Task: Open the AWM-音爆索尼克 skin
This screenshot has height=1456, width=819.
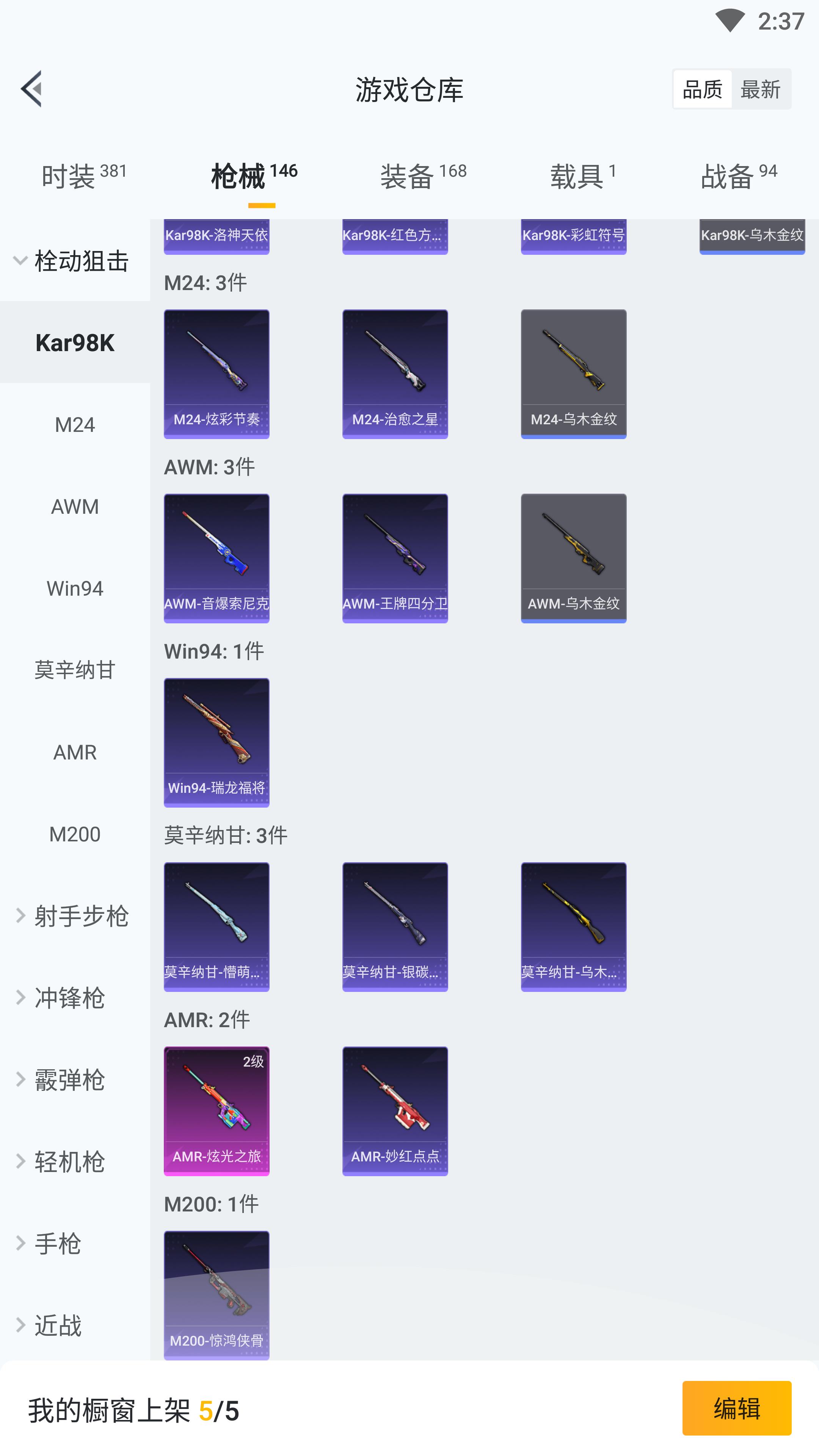Action: pyautogui.click(x=217, y=557)
